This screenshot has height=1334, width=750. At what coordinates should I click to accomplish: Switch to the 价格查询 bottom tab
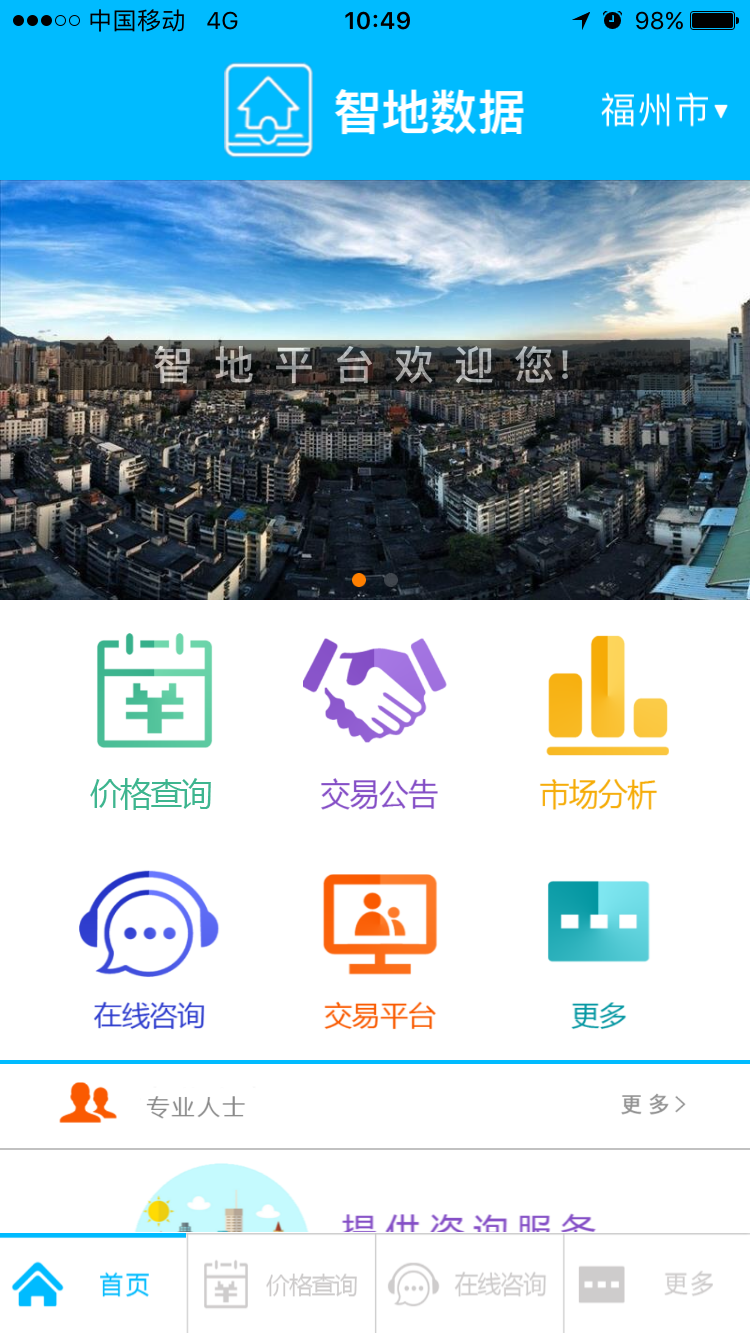281,1284
